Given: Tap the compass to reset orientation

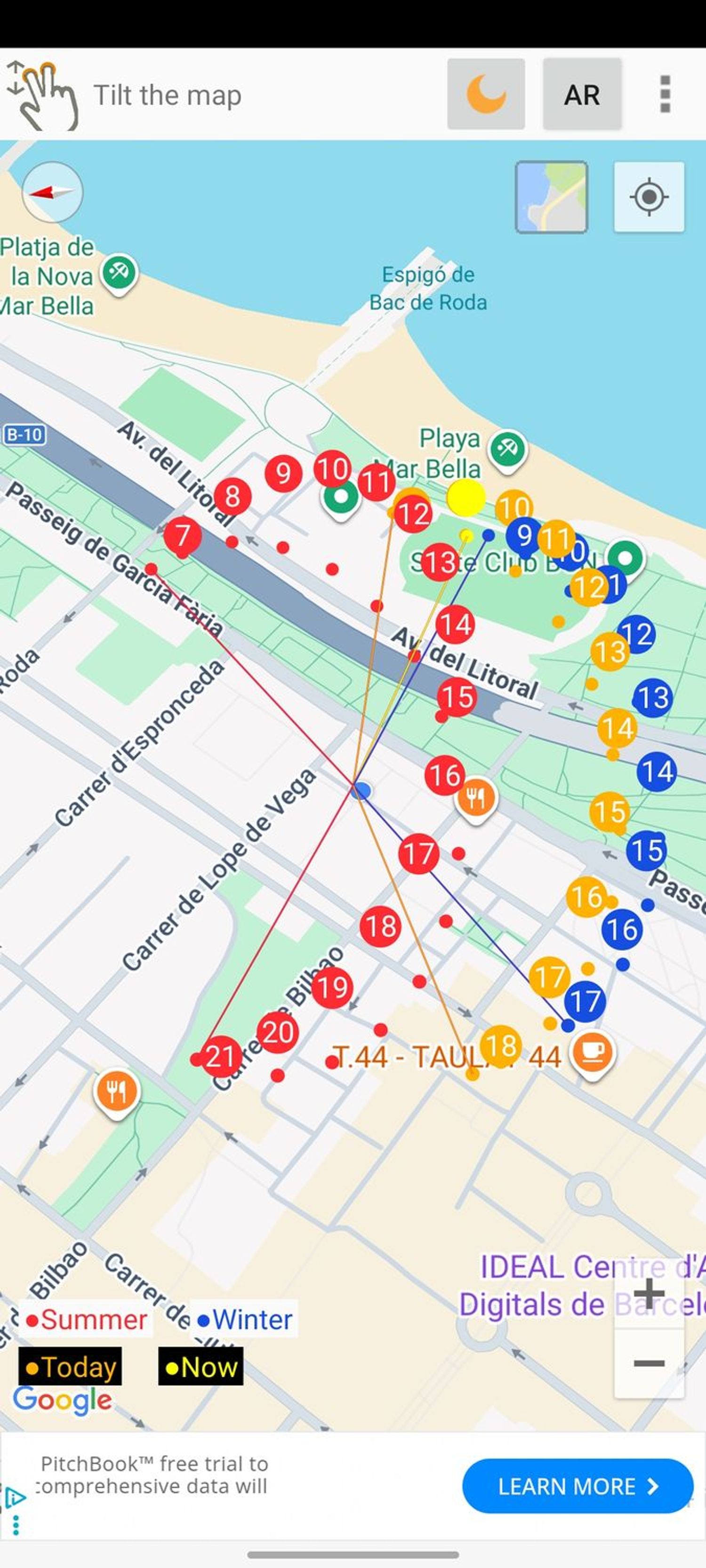Looking at the screenshot, I should 52,192.
